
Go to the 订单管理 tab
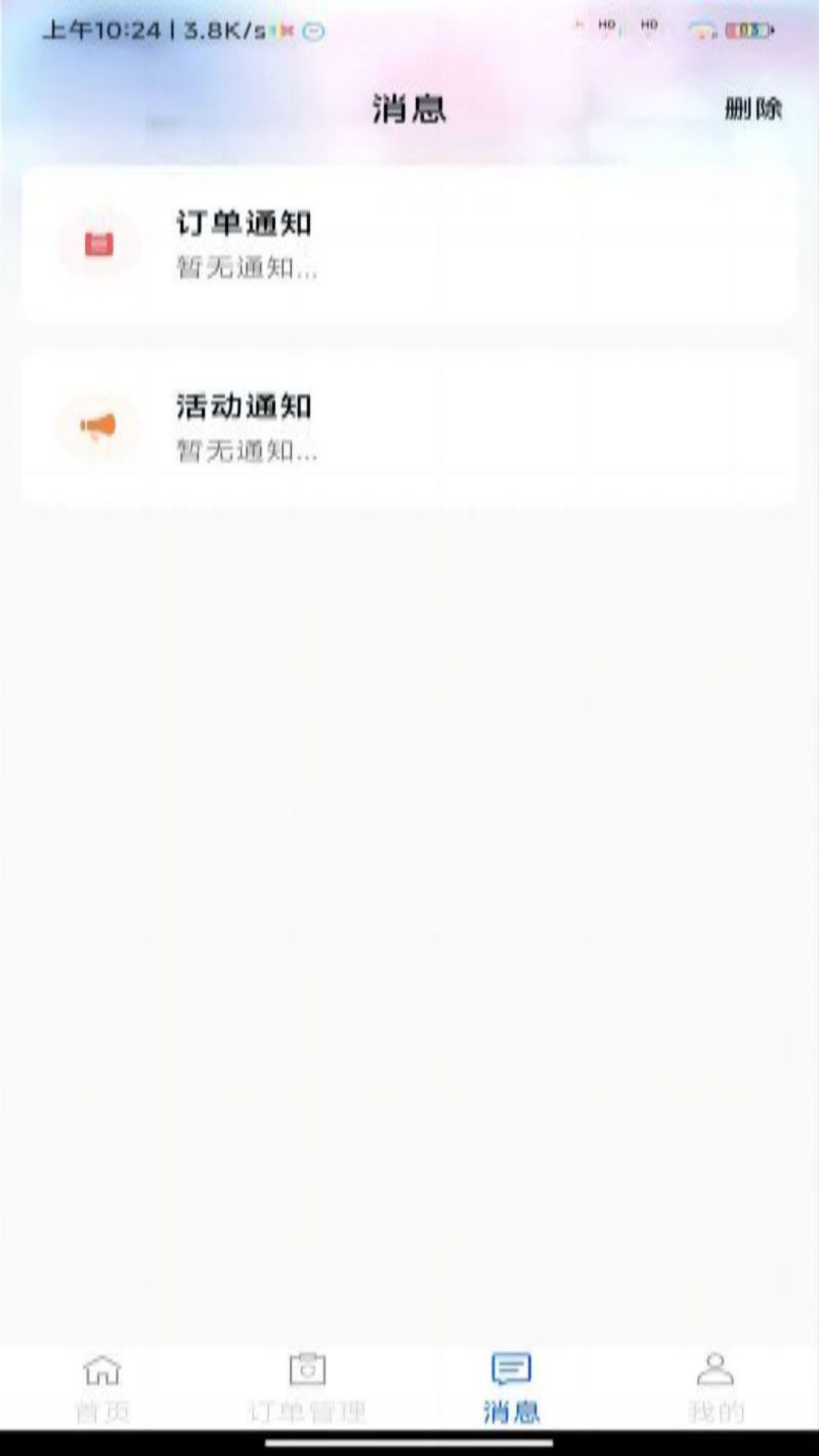307,1389
